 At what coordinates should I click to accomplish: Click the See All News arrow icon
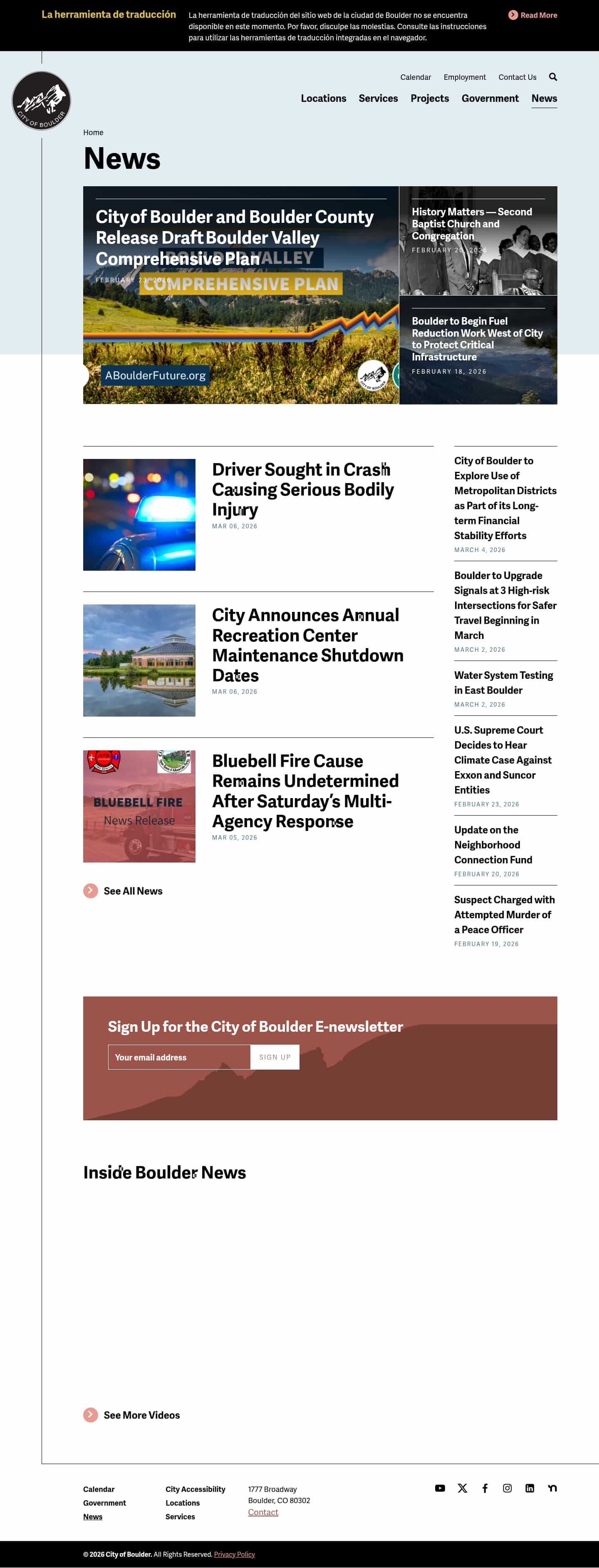click(x=90, y=890)
